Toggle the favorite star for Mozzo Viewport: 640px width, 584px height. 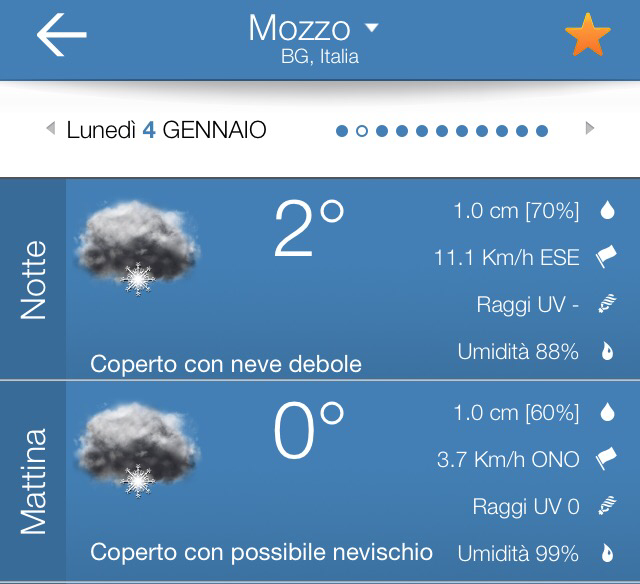pos(587,36)
